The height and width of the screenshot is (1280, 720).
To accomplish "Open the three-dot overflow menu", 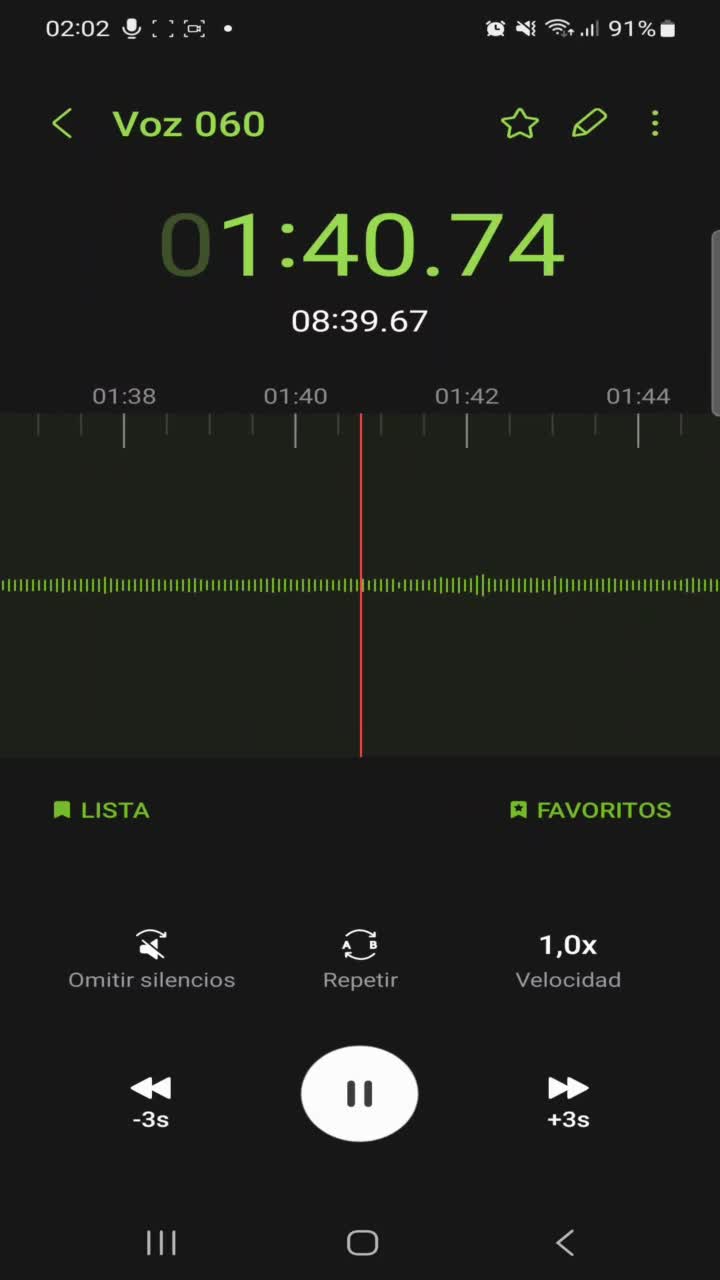I will tap(655, 124).
